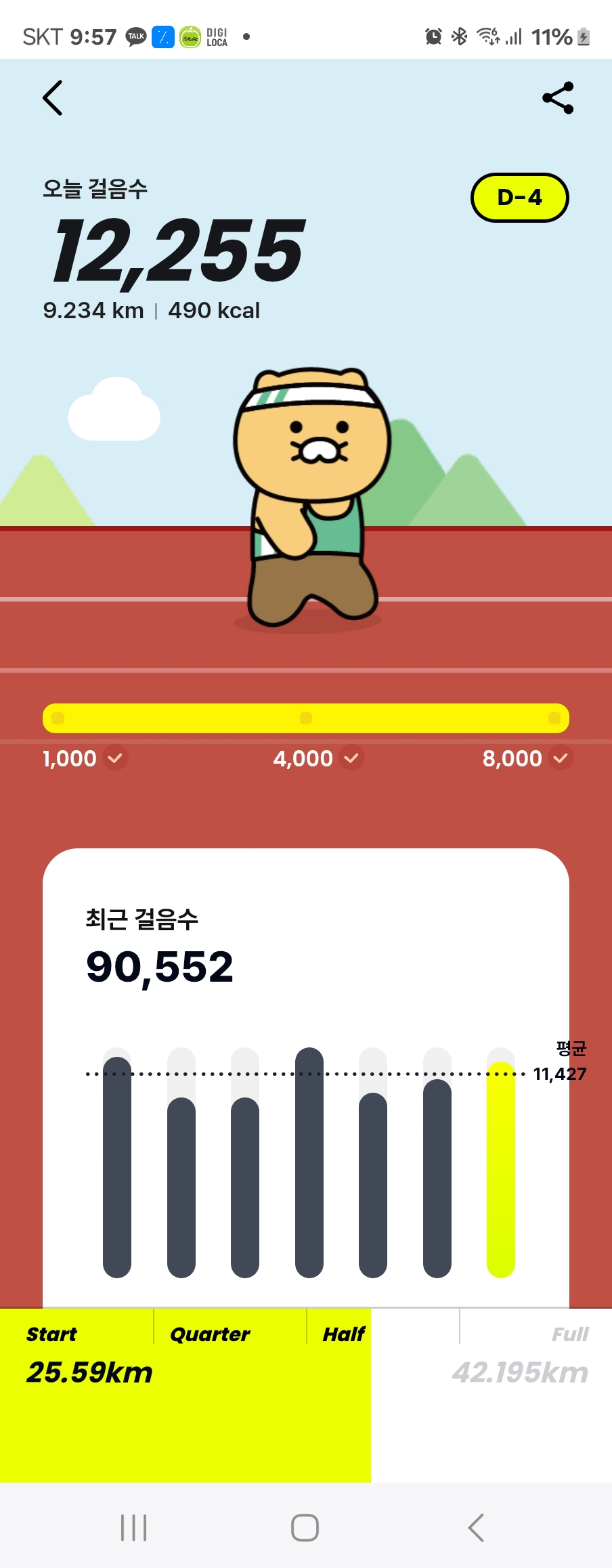This screenshot has width=612, height=1568.
Task: Go back using the top-left arrow
Action: [52, 98]
